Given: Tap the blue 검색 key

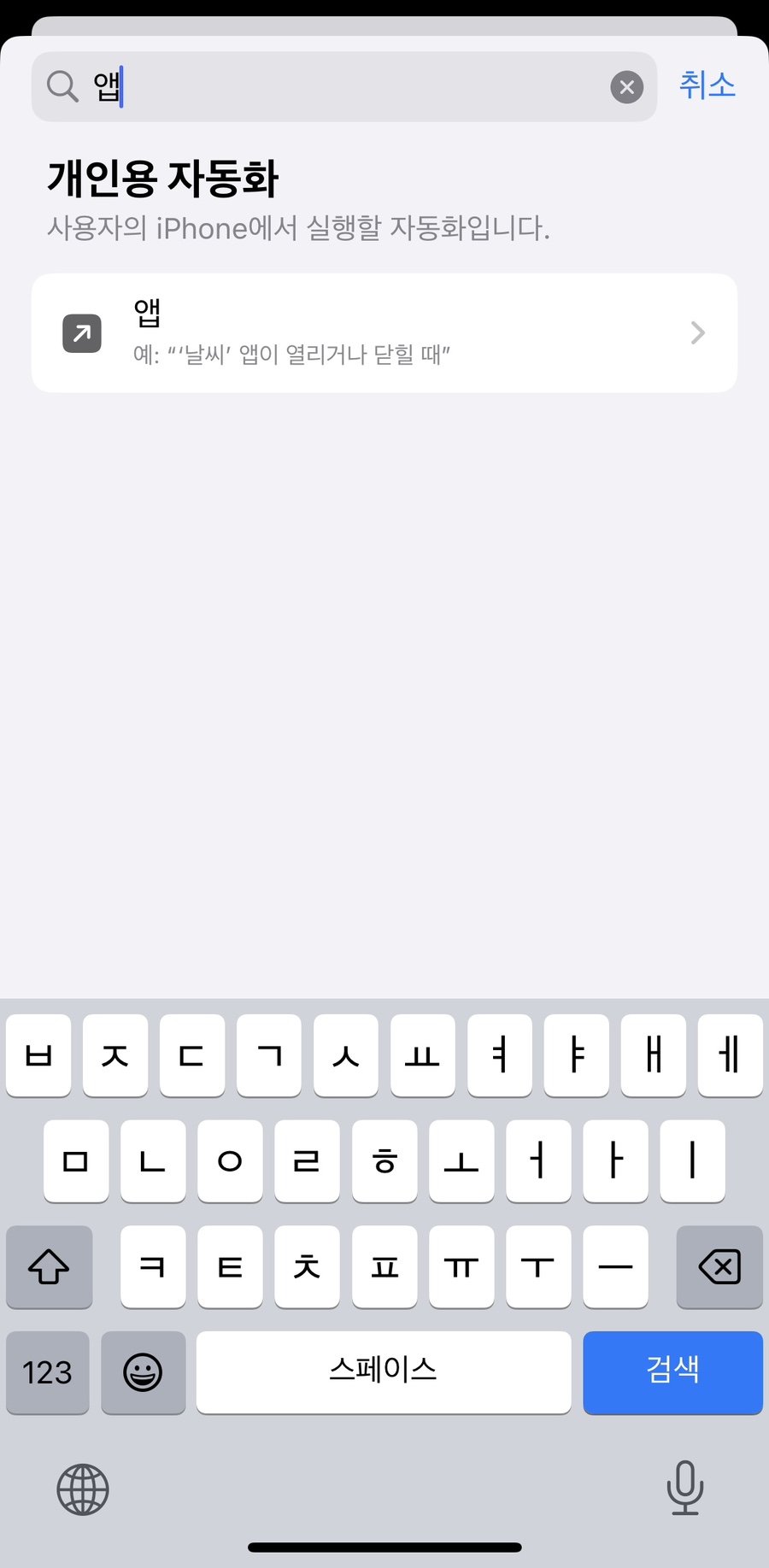Looking at the screenshot, I should tap(672, 1371).
